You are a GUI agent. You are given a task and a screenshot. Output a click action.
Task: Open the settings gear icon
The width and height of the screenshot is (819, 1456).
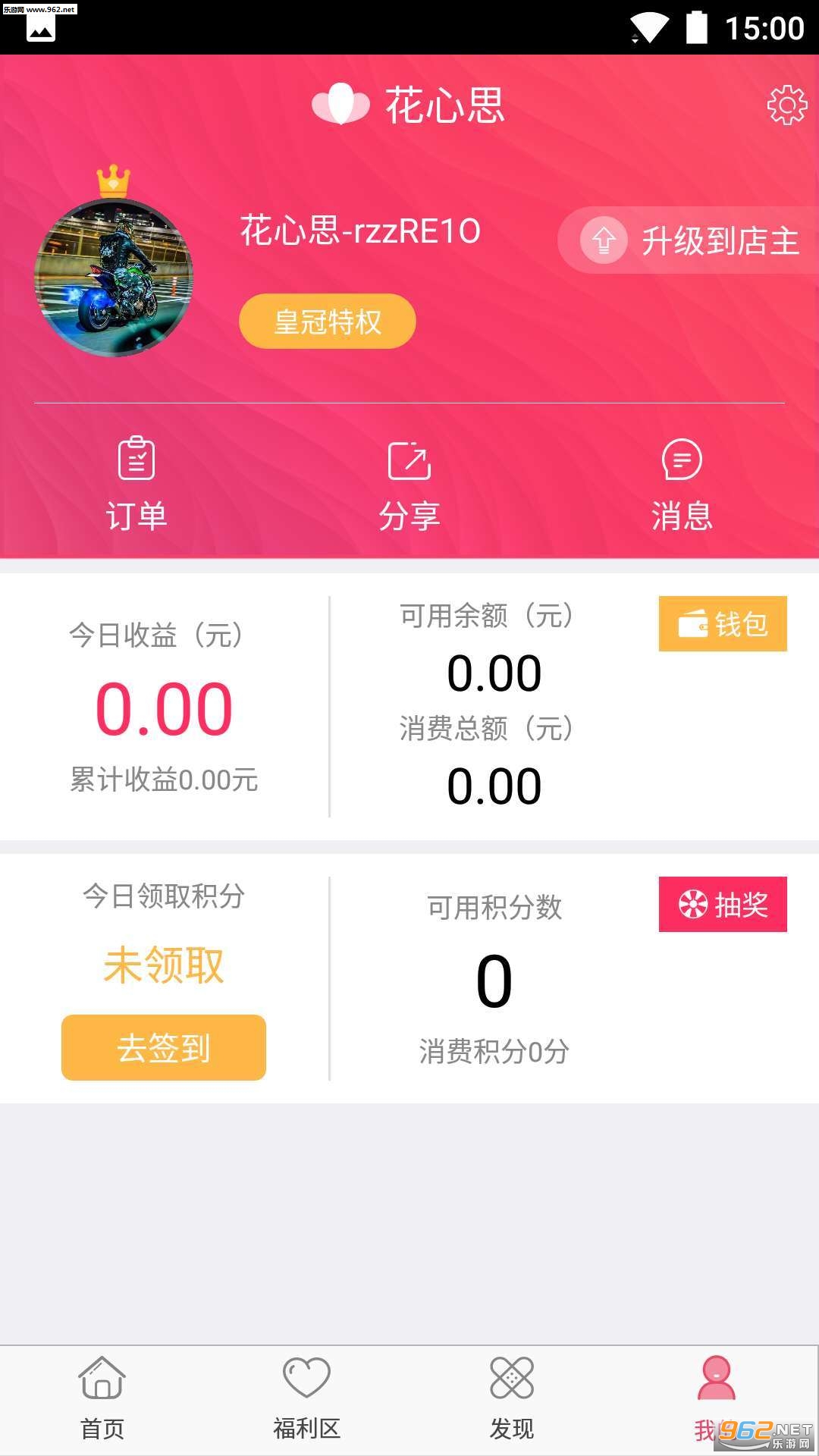pos(786,105)
